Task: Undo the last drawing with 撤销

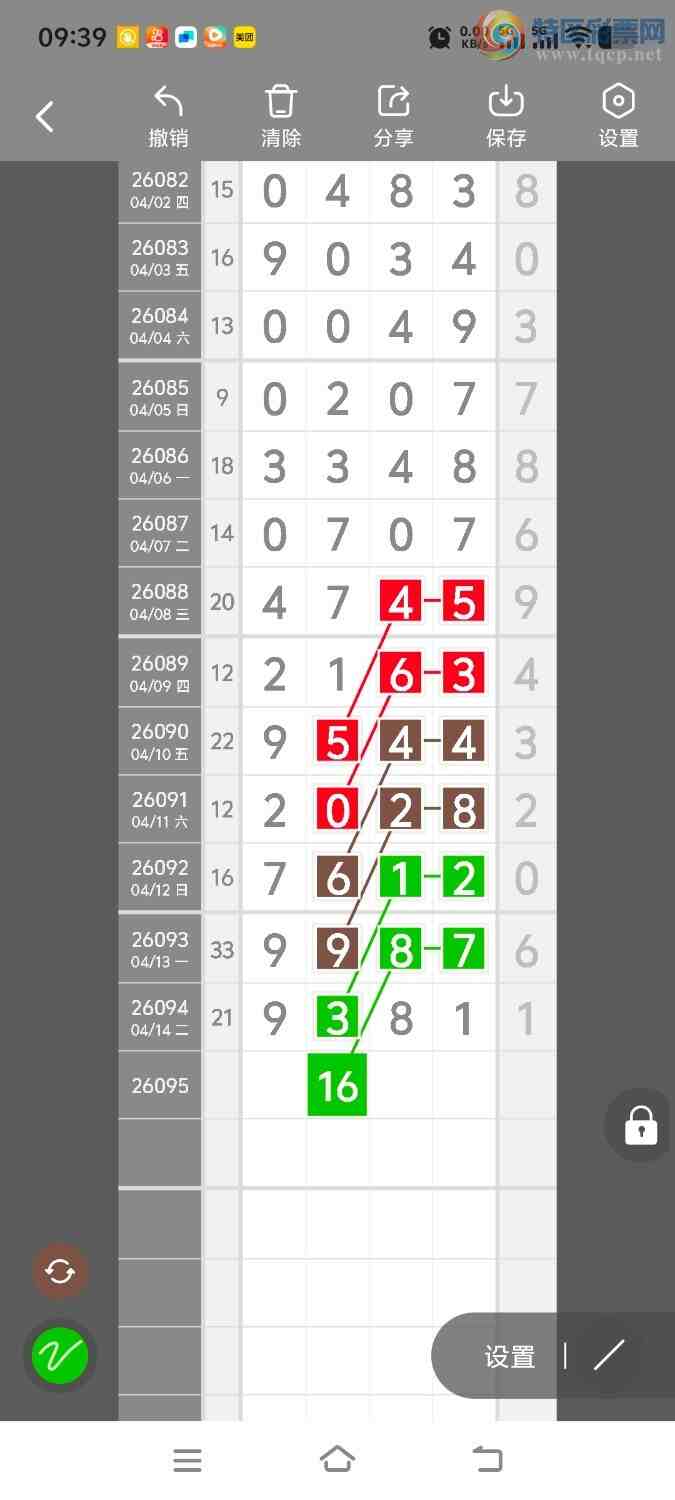Action: point(168,117)
